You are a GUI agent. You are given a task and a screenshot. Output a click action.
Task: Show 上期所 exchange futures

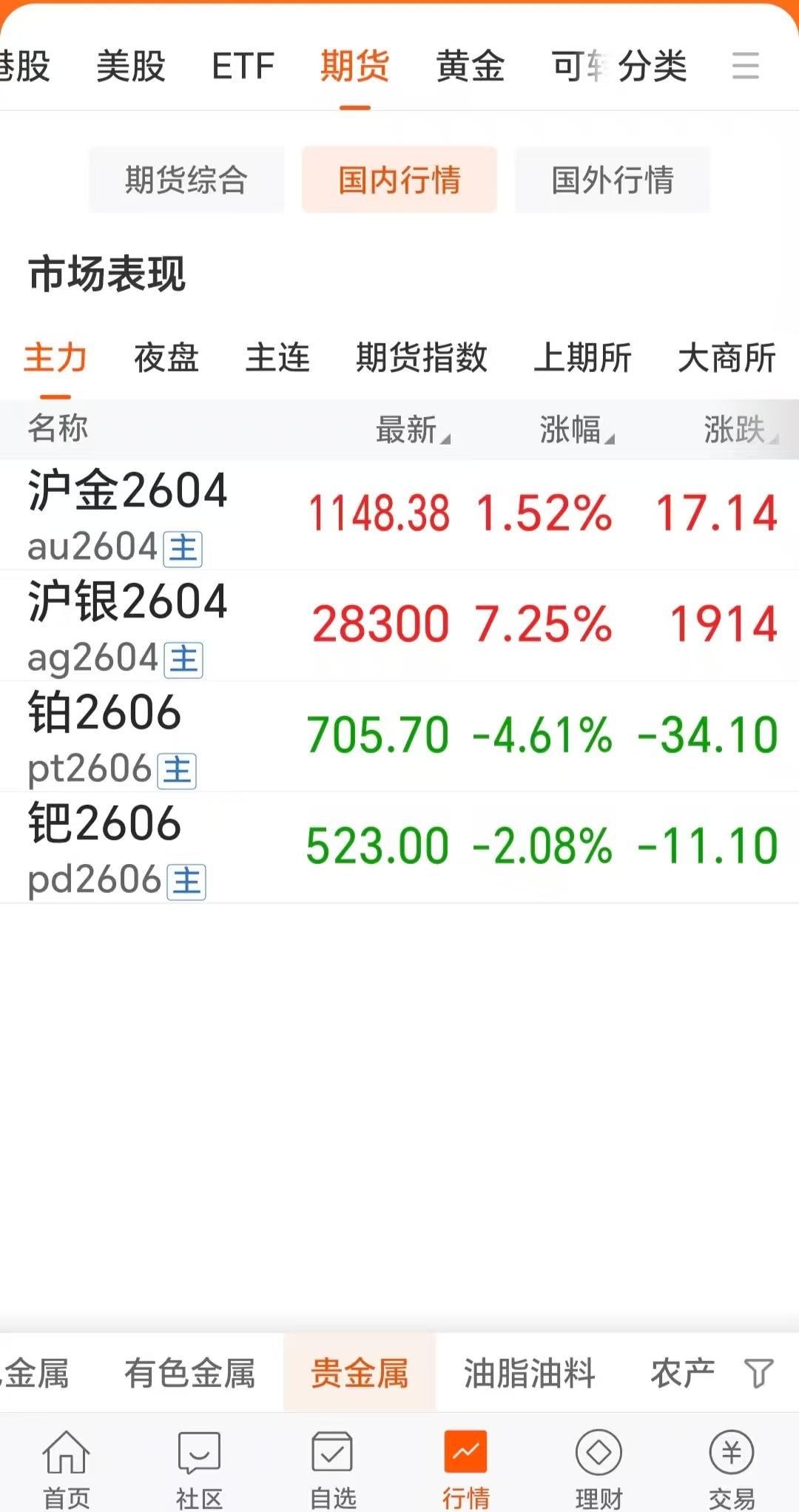tap(582, 358)
